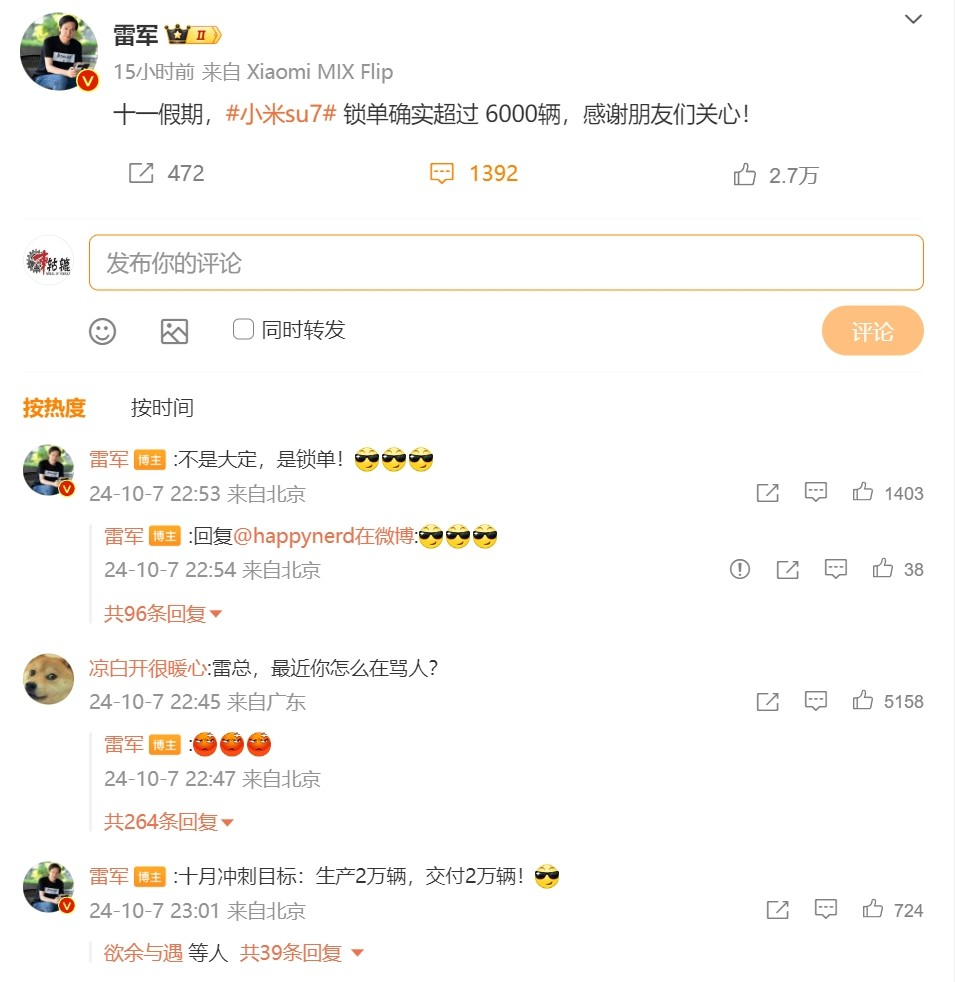Expand 共264条回复 replies

tap(168, 823)
